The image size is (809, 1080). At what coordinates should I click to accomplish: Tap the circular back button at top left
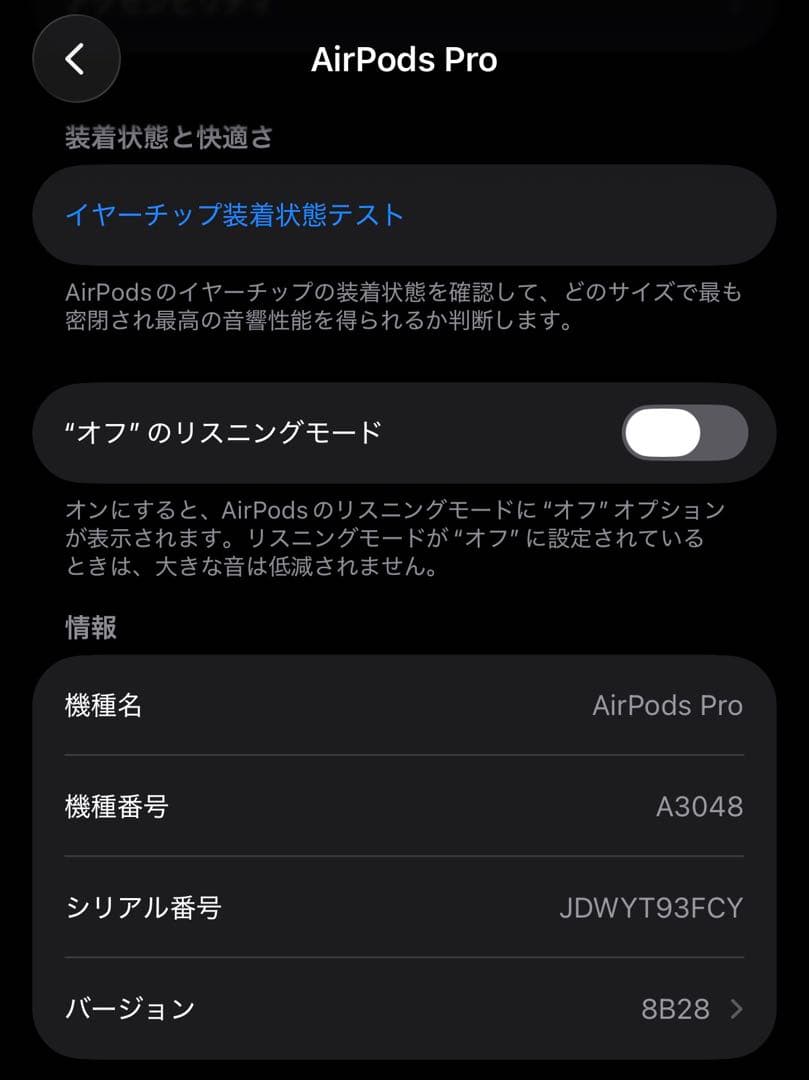(x=76, y=59)
